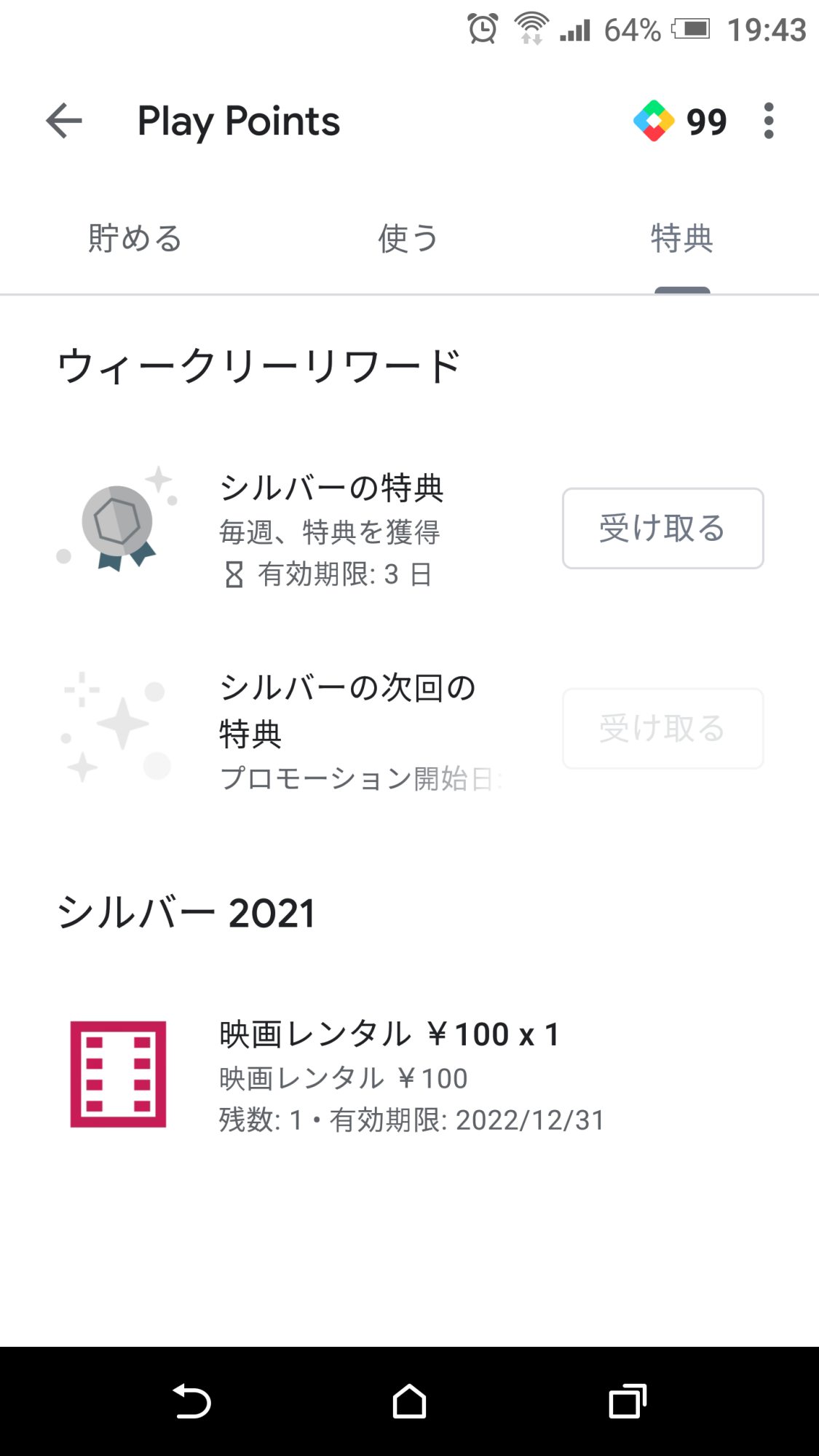Go back using the app bar arrow
Viewport: 819px width, 1456px height.
(x=64, y=121)
